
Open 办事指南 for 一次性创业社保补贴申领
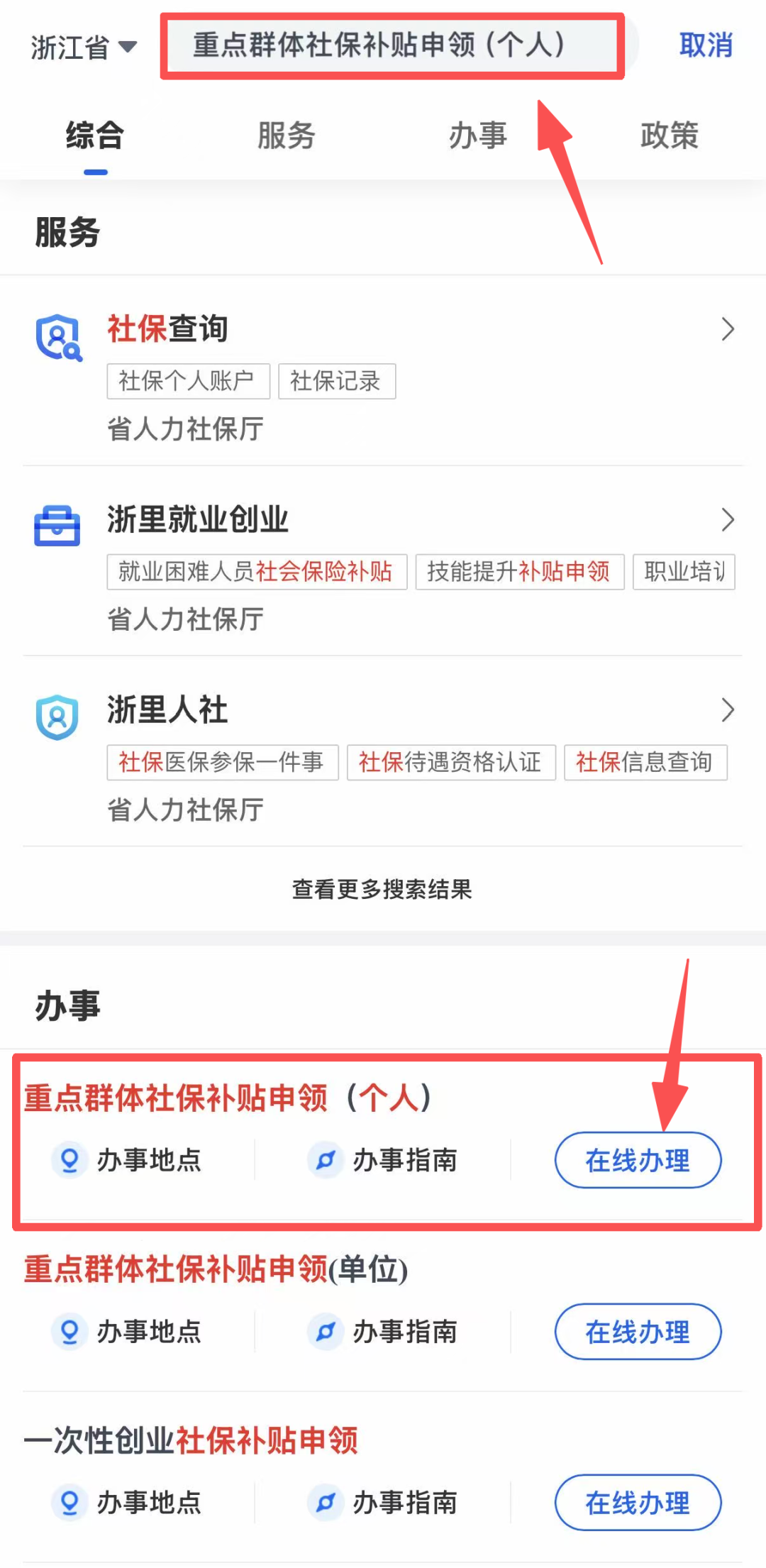point(383,1503)
